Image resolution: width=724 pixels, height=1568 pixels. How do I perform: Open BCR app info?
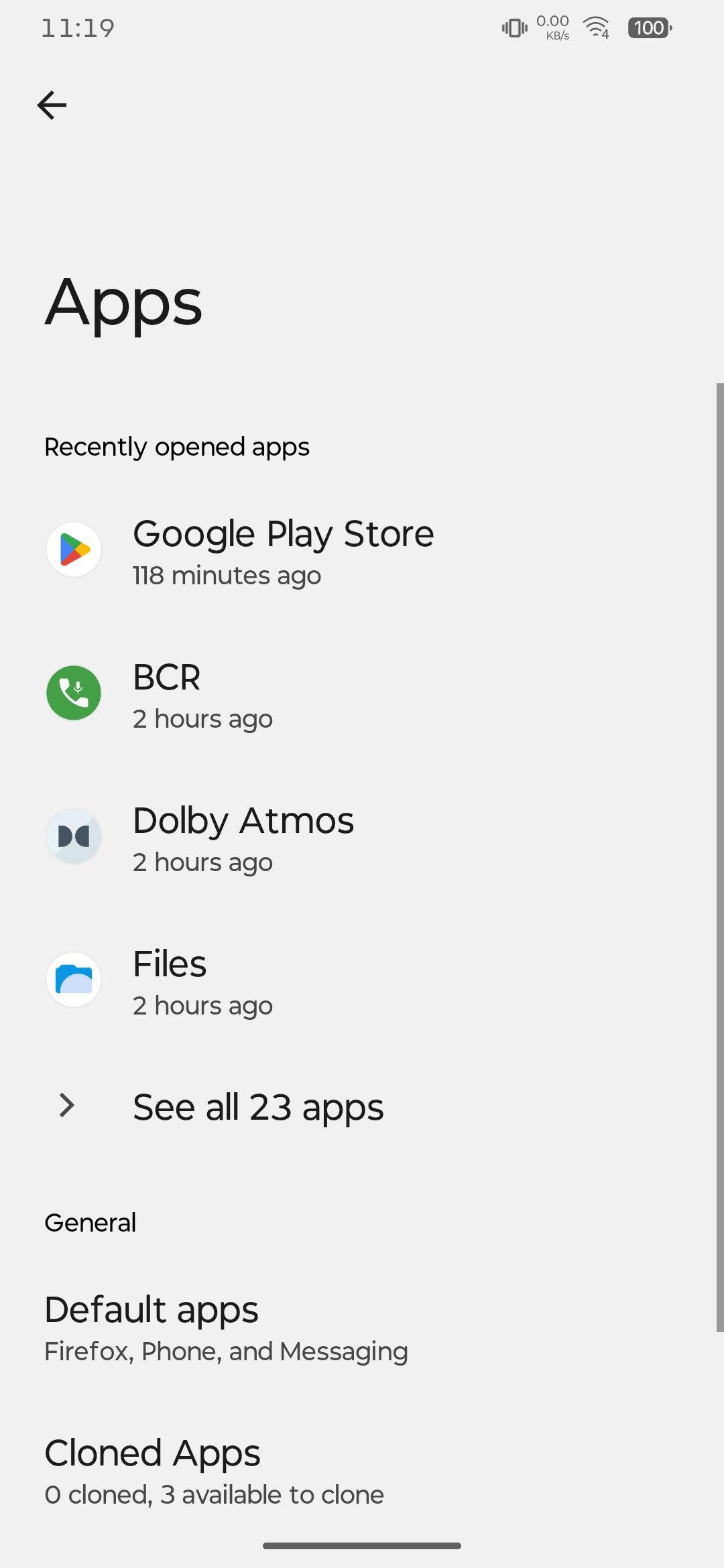[x=362, y=693]
